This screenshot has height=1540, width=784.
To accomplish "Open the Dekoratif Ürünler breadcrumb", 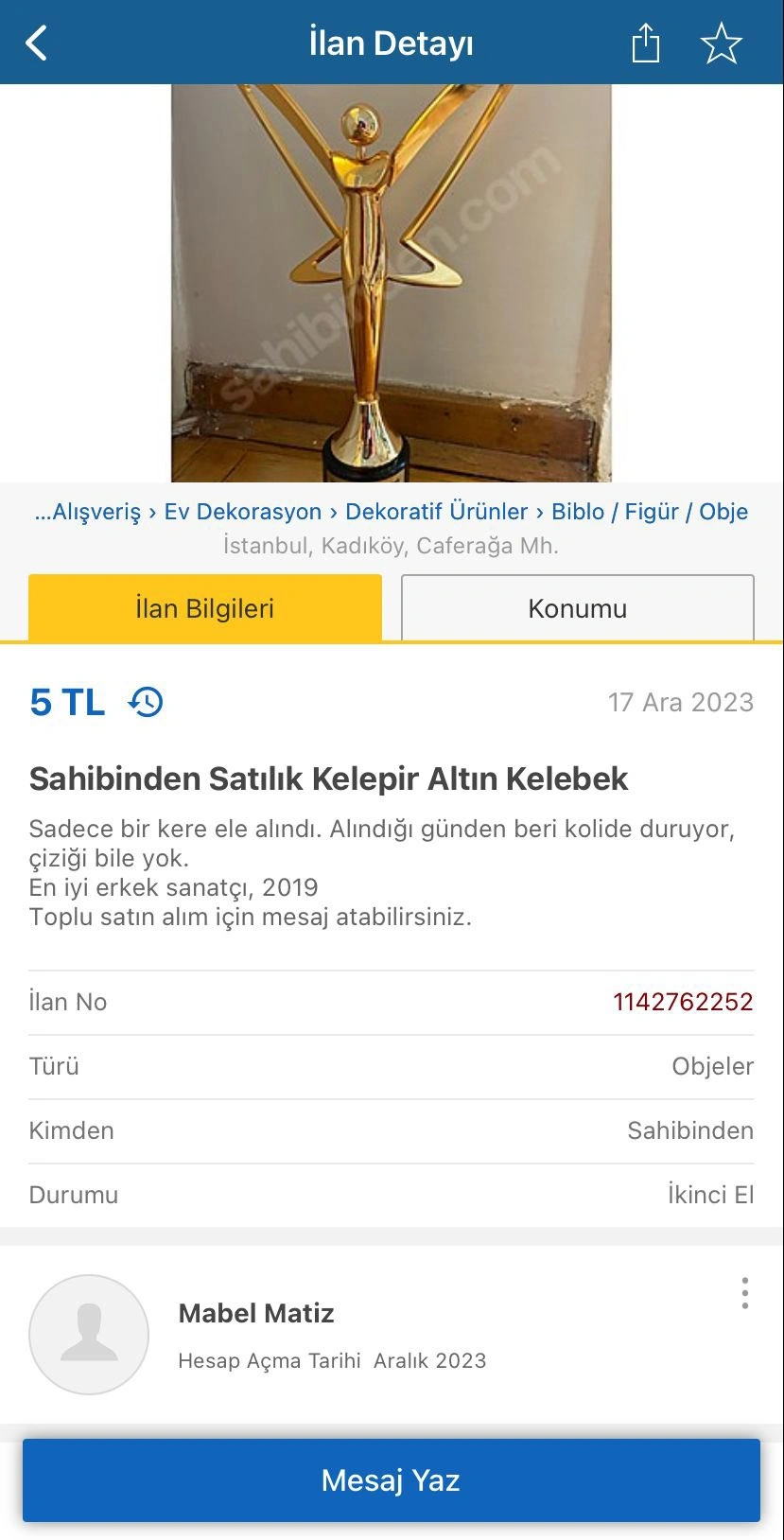I will tap(436, 512).
